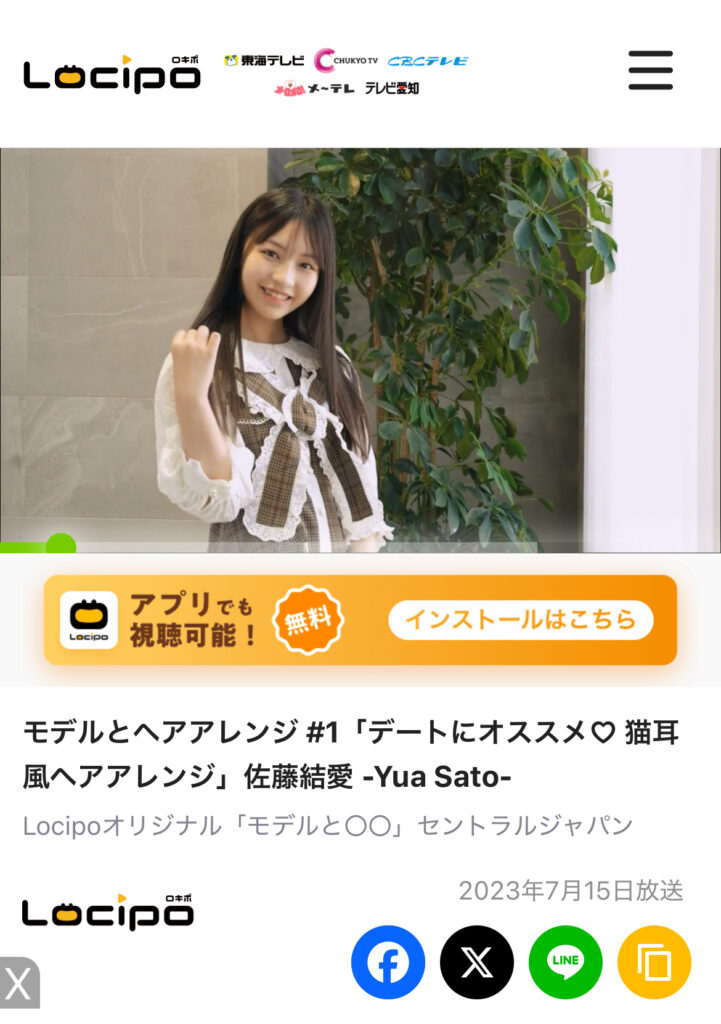Go to Locipo home via header logo
Image resolution: width=721 pixels, height=1024 pixels.
(x=112, y=74)
